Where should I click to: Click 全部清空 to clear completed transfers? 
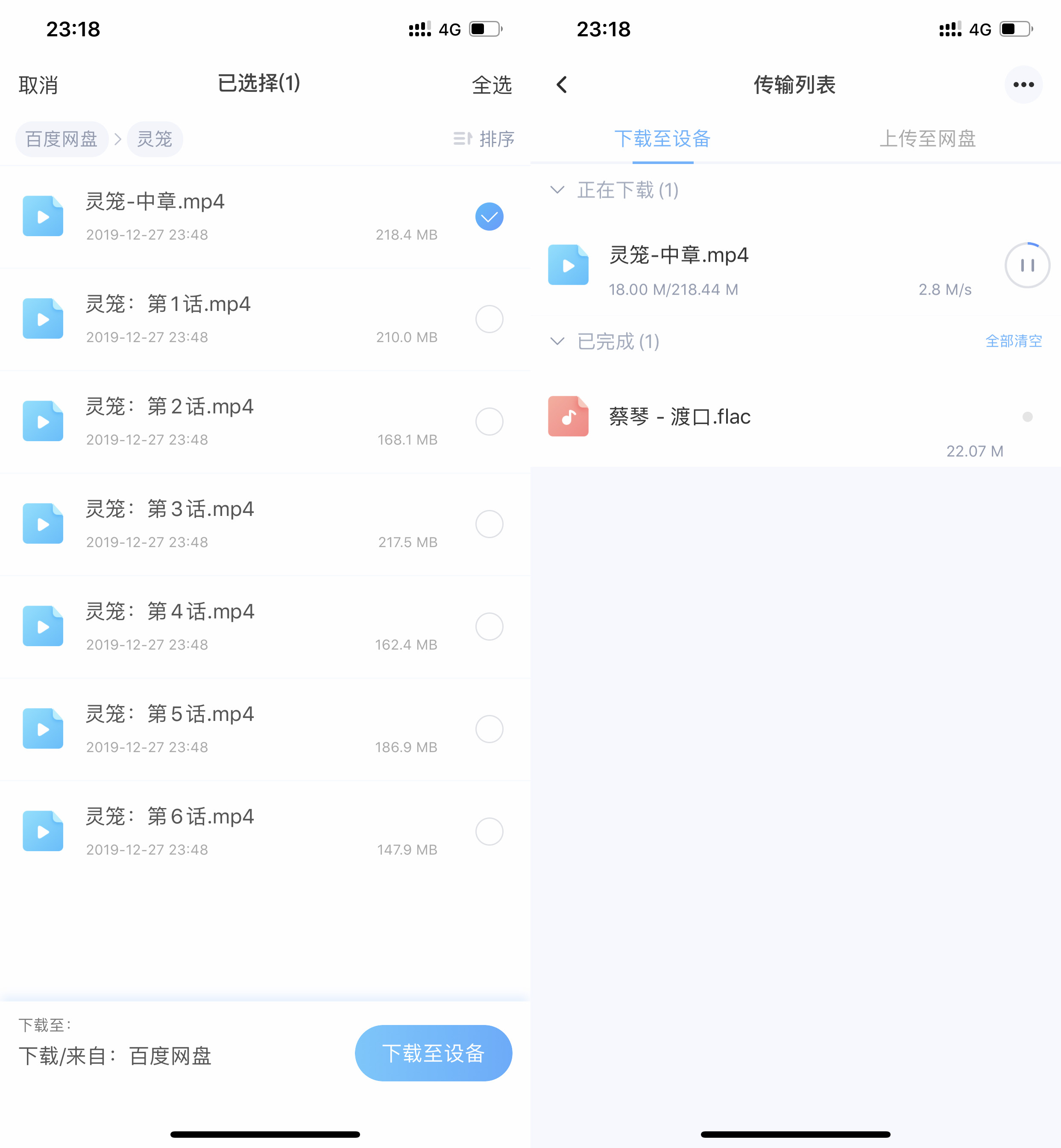(x=1014, y=341)
